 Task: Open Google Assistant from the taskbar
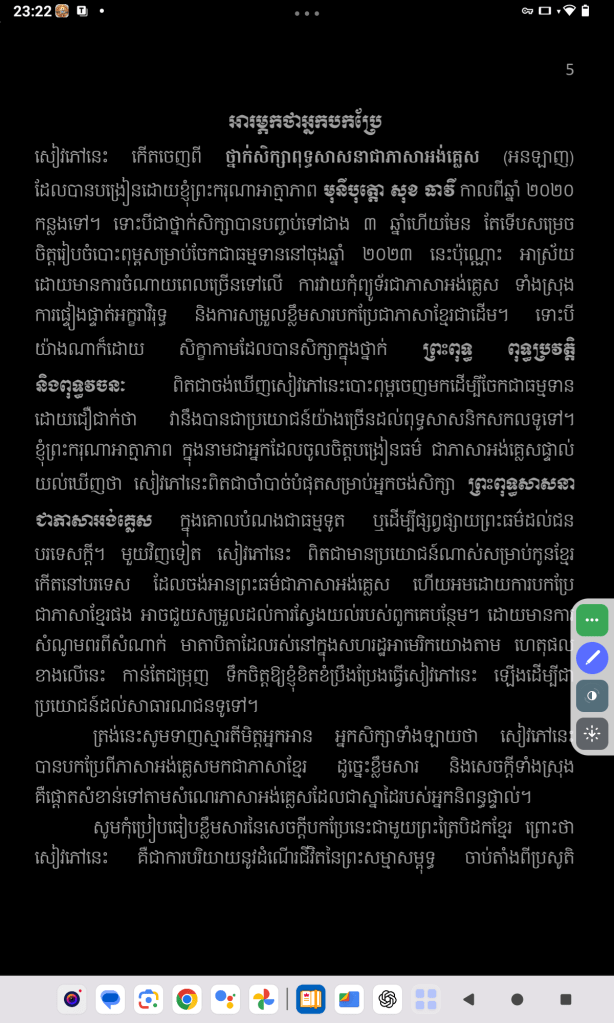tap(226, 998)
